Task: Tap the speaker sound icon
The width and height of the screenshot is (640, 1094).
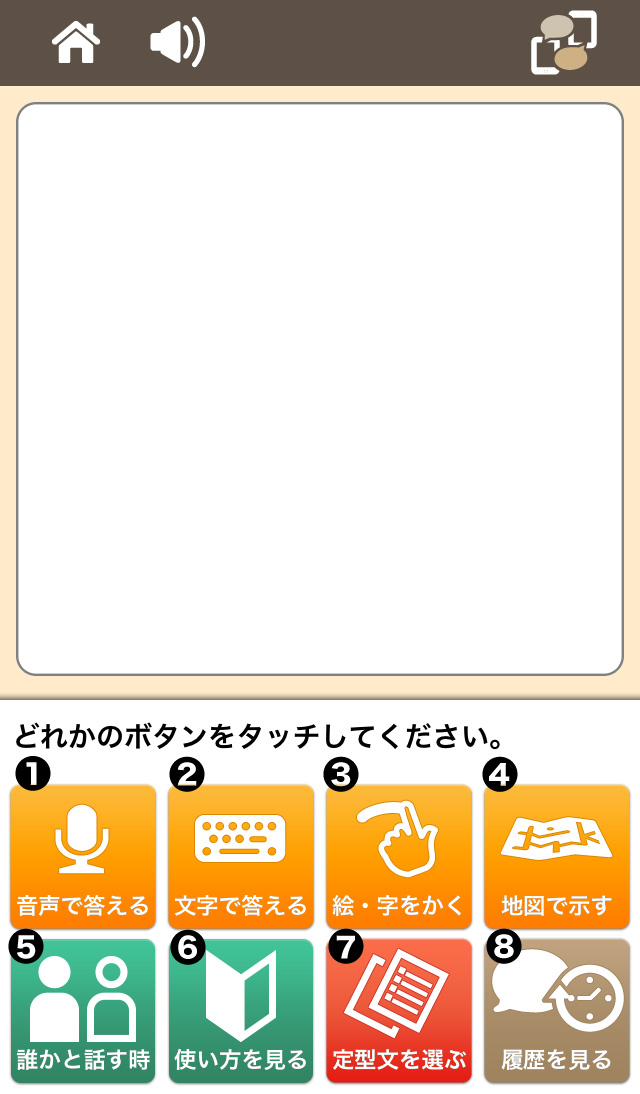Action: (x=177, y=43)
